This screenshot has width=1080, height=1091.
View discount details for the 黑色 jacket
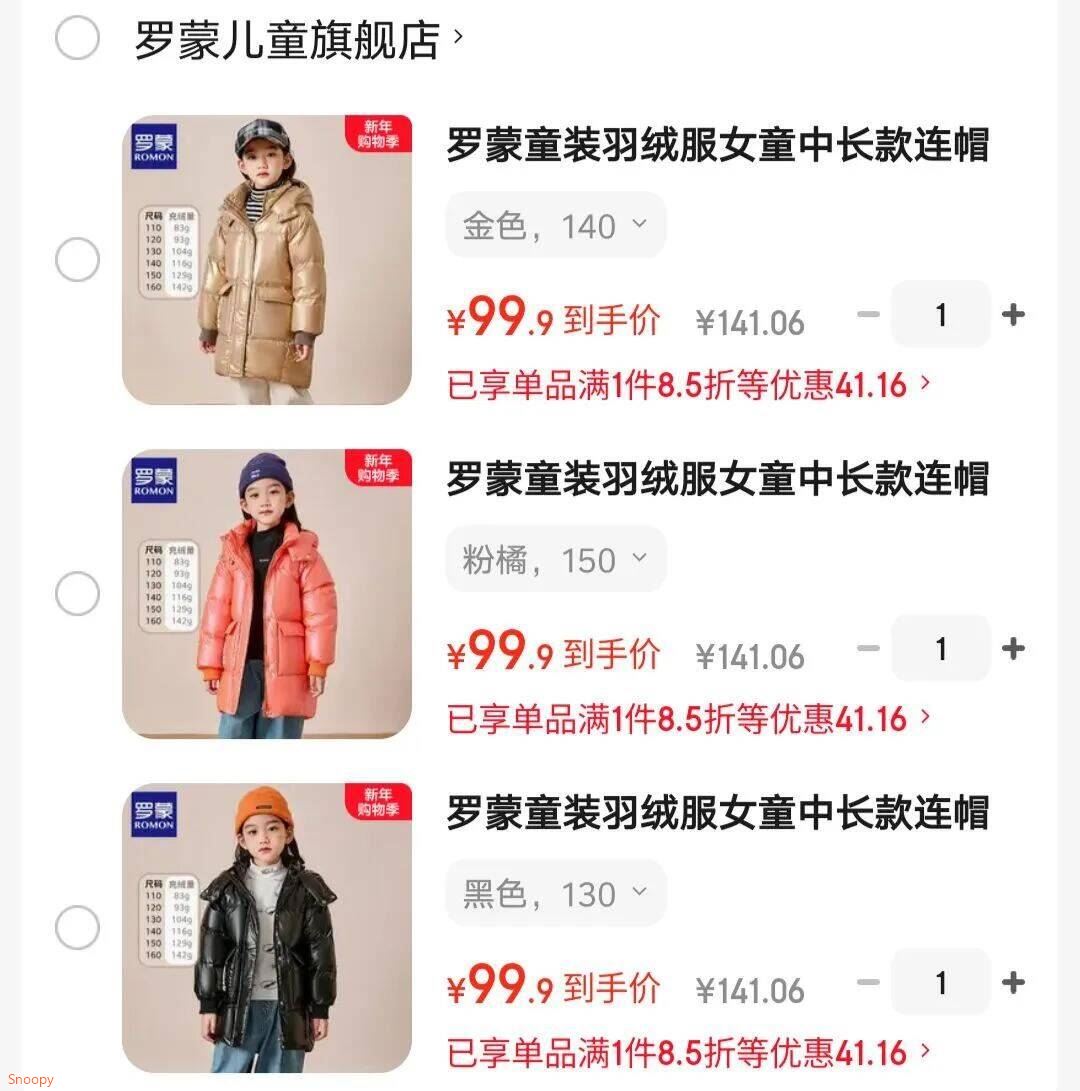pos(688,1053)
